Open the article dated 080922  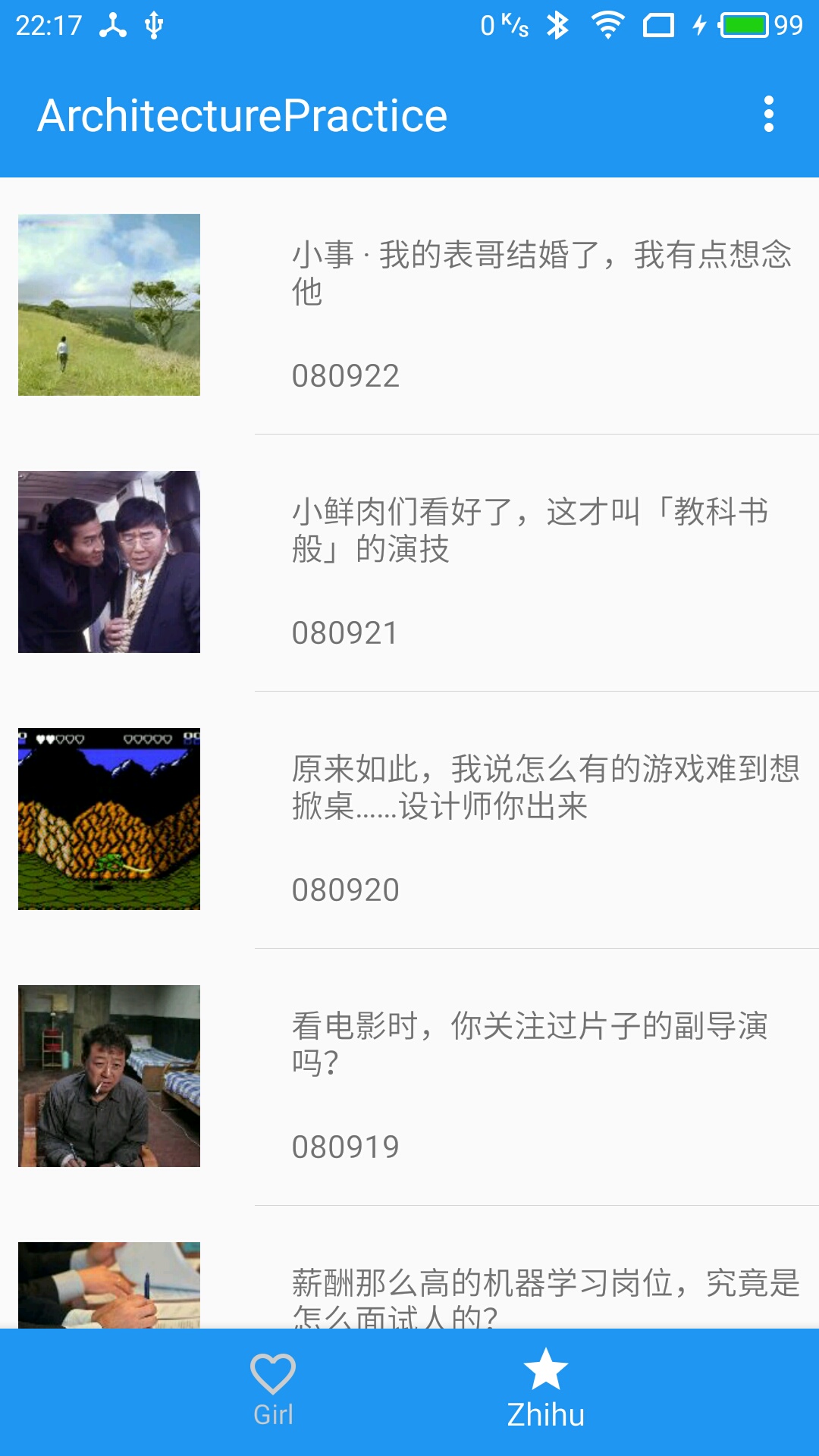click(x=409, y=306)
